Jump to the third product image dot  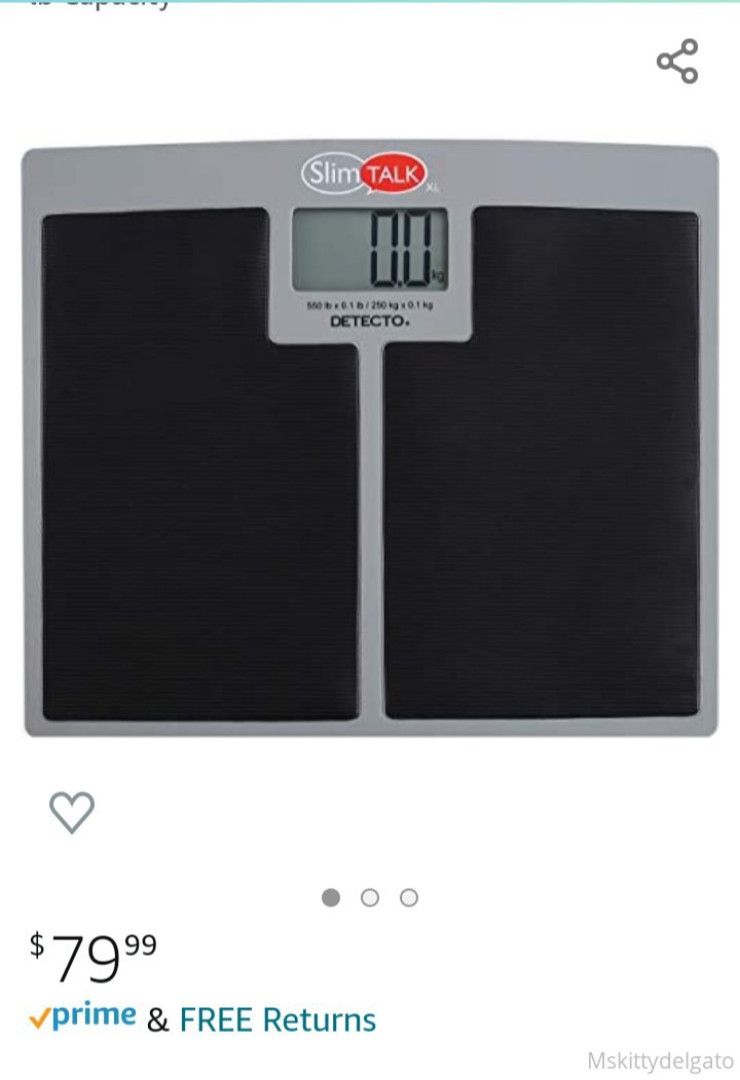pos(409,898)
